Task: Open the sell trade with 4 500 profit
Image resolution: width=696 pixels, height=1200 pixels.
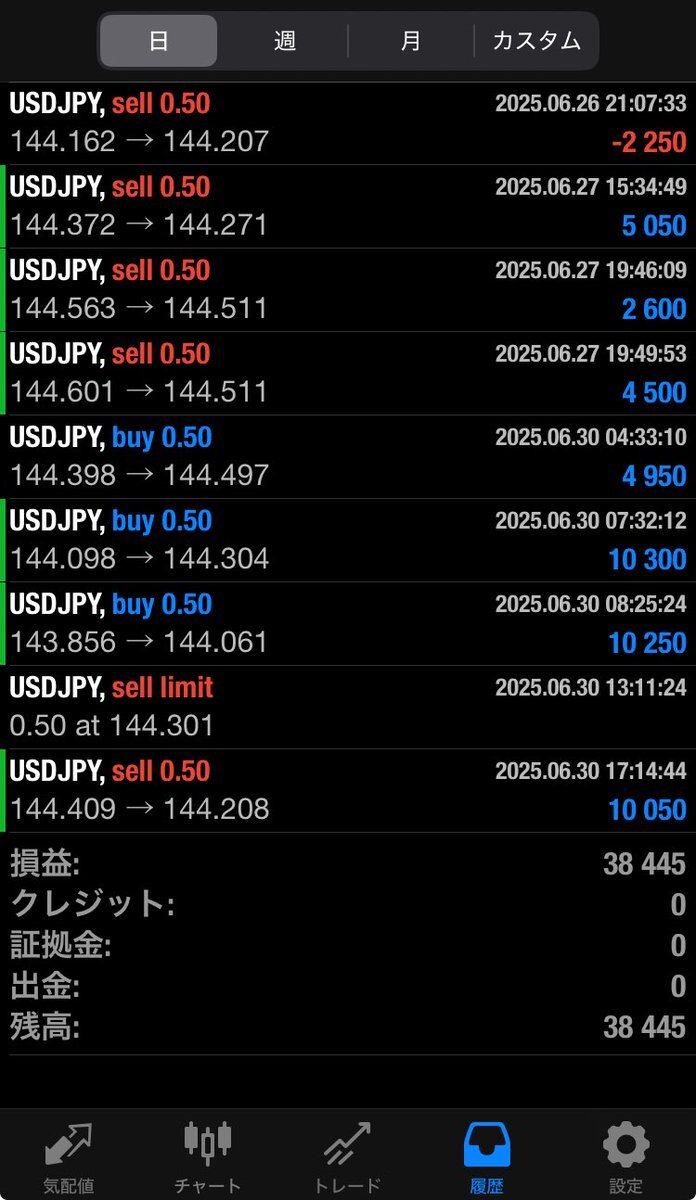Action: (x=348, y=373)
